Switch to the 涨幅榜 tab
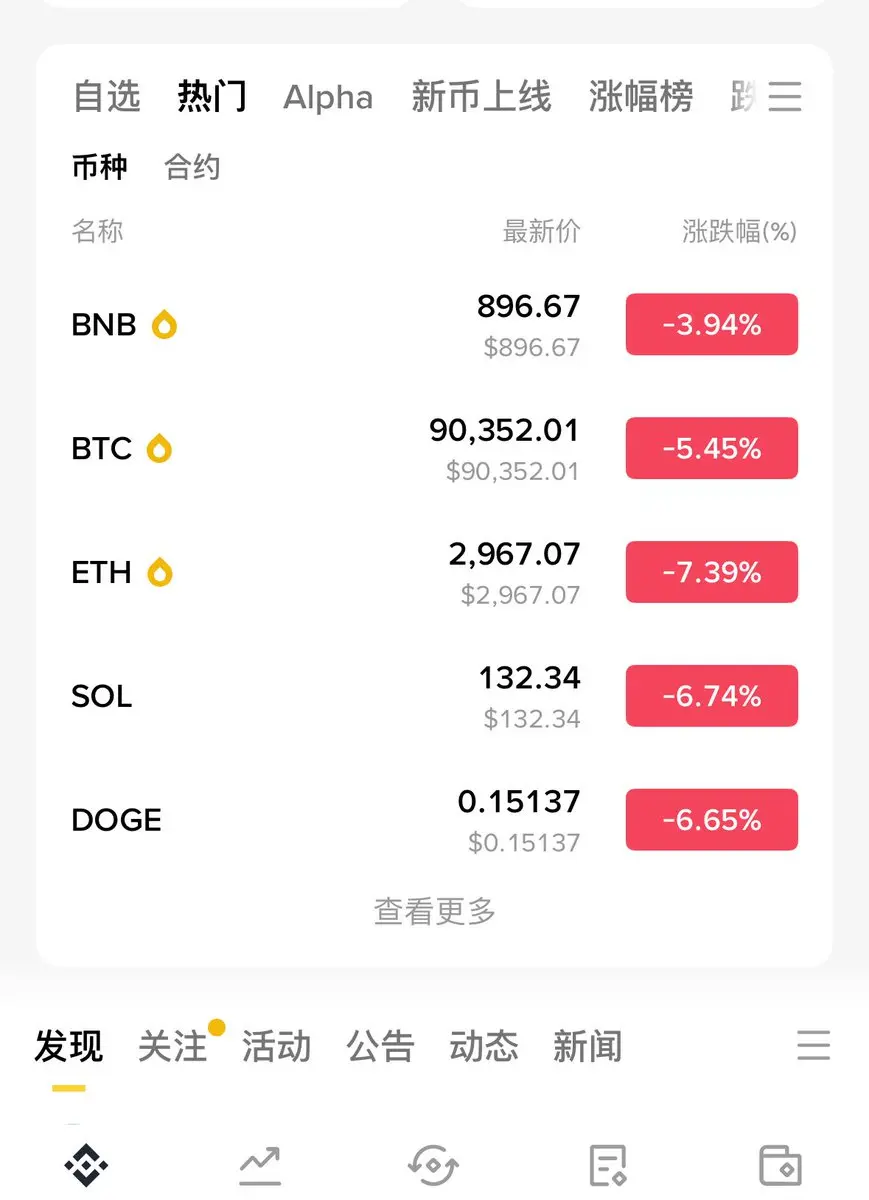Image resolution: width=869 pixels, height=1200 pixels. tap(640, 98)
